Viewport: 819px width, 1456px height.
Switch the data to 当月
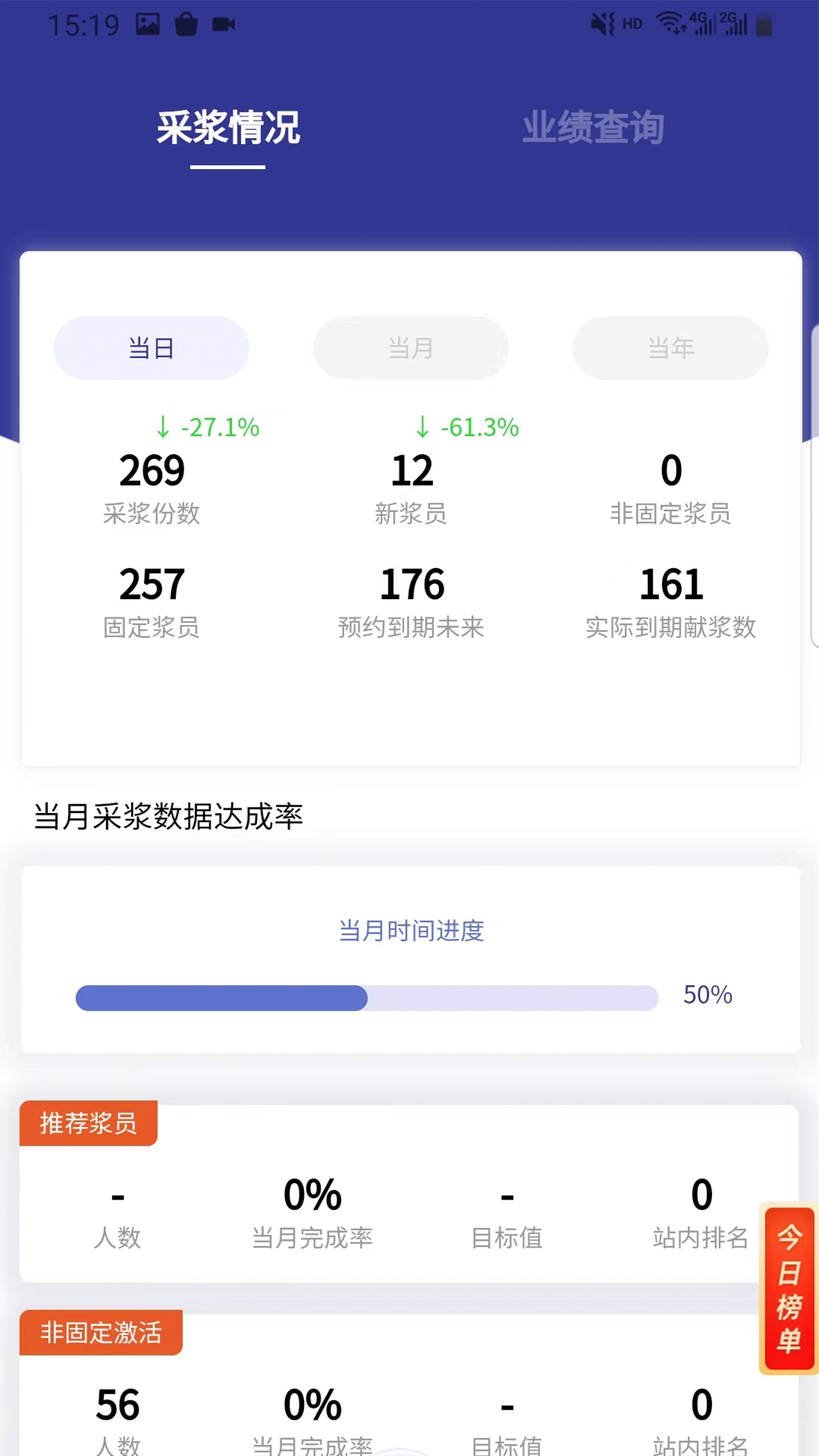pyautogui.click(x=411, y=348)
